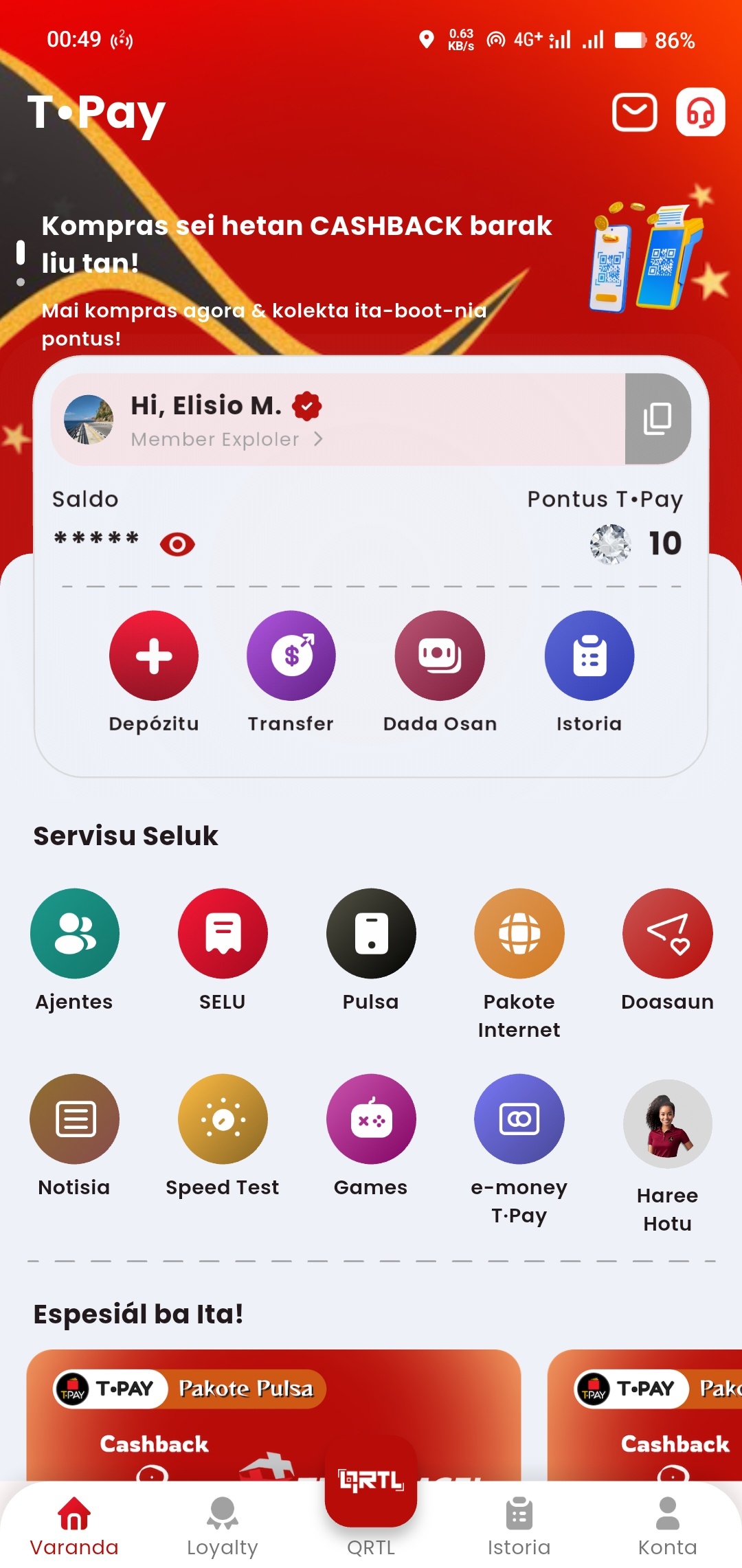The image size is (742, 1568).
Task: Open the Istoria clipboard icon
Action: click(x=588, y=656)
